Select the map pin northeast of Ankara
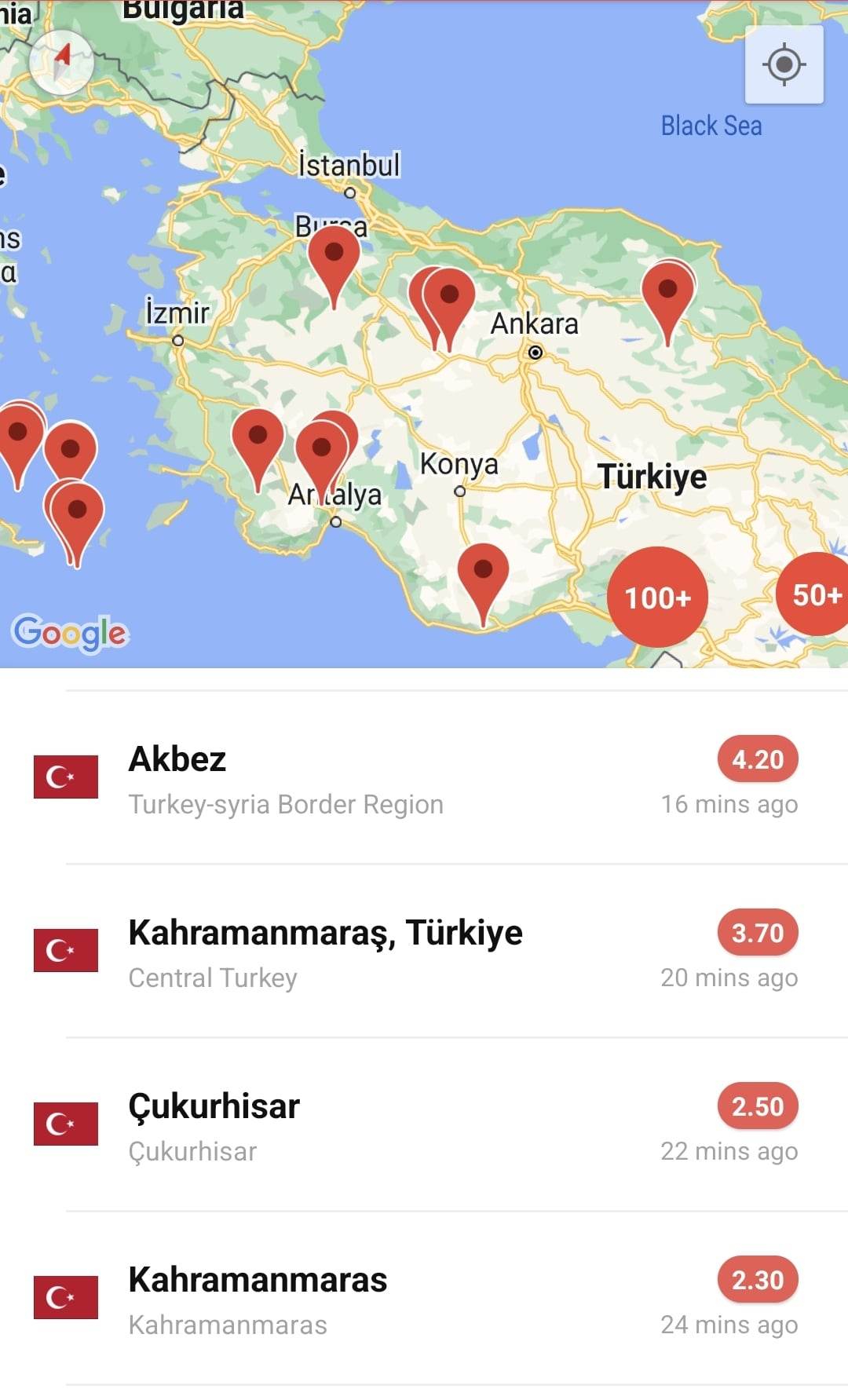This screenshot has height=1400, width=848. click(x=667, y=294)
